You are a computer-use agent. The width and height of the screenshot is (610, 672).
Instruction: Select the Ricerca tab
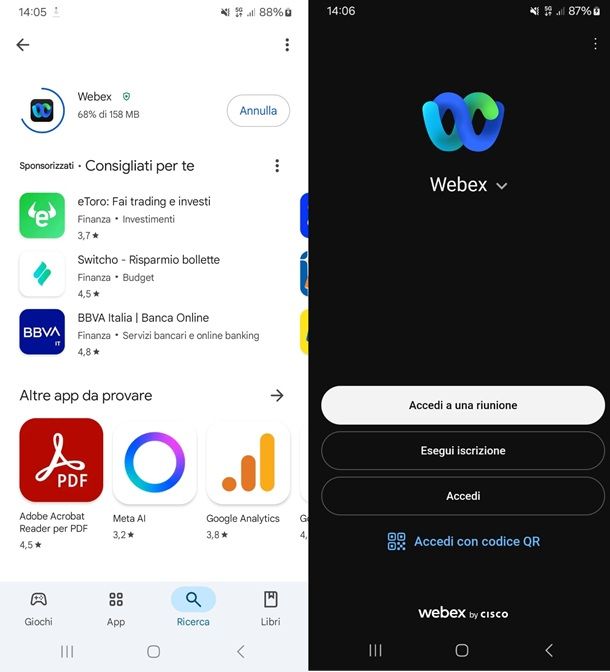[x=193, y=607]
